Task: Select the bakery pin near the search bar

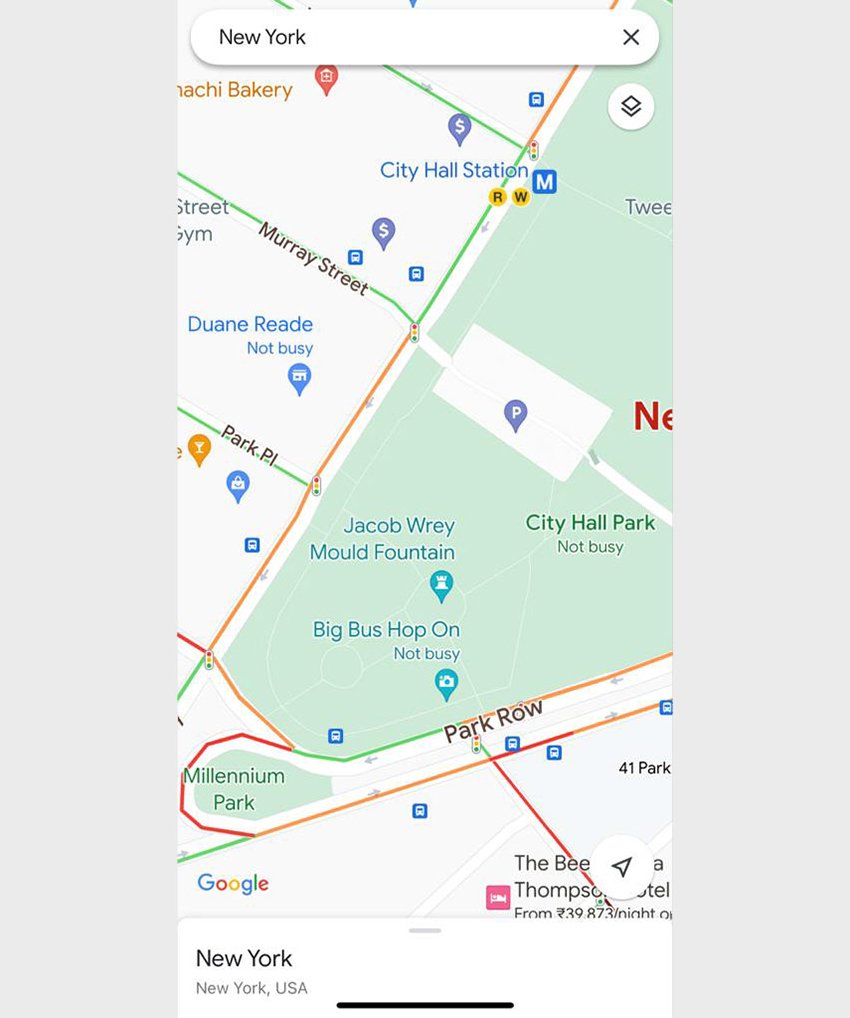Action: (326, 78)
